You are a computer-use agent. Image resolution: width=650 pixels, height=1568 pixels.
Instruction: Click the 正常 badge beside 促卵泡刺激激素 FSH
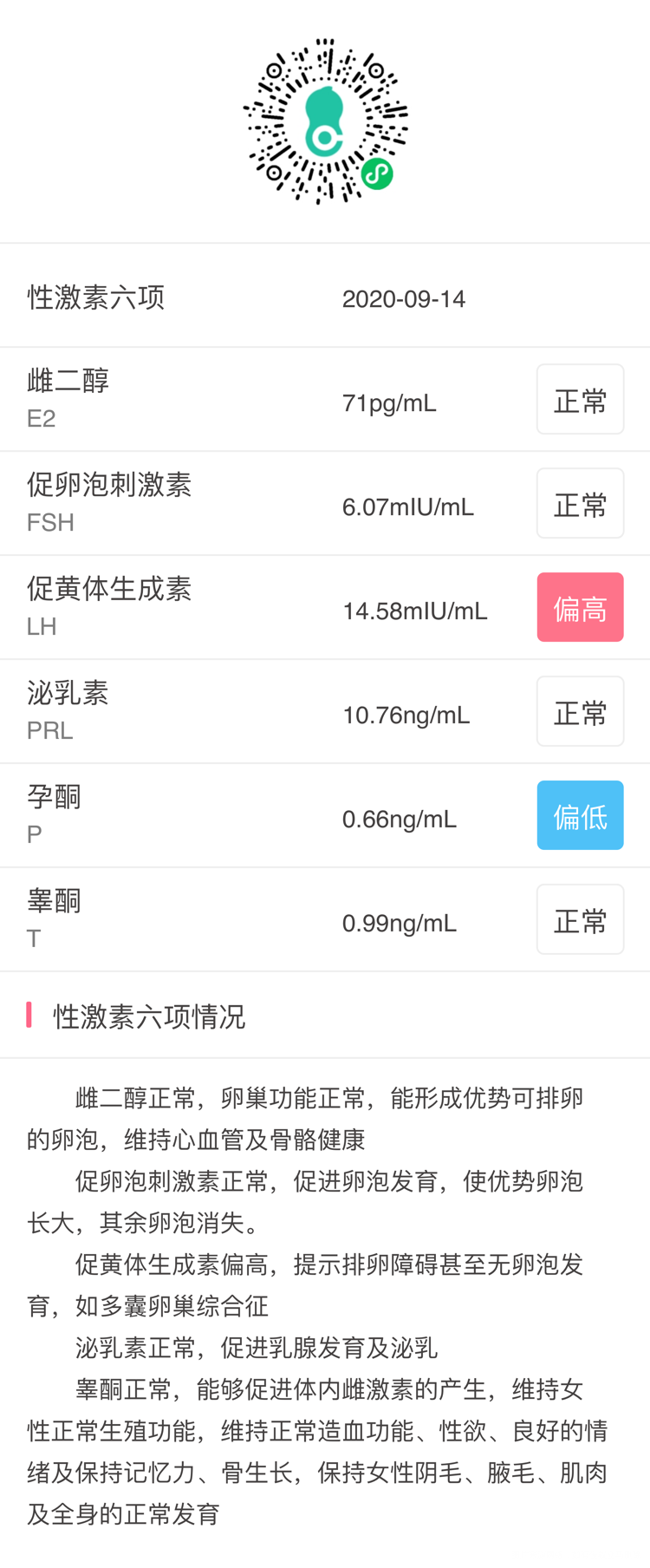580,502
